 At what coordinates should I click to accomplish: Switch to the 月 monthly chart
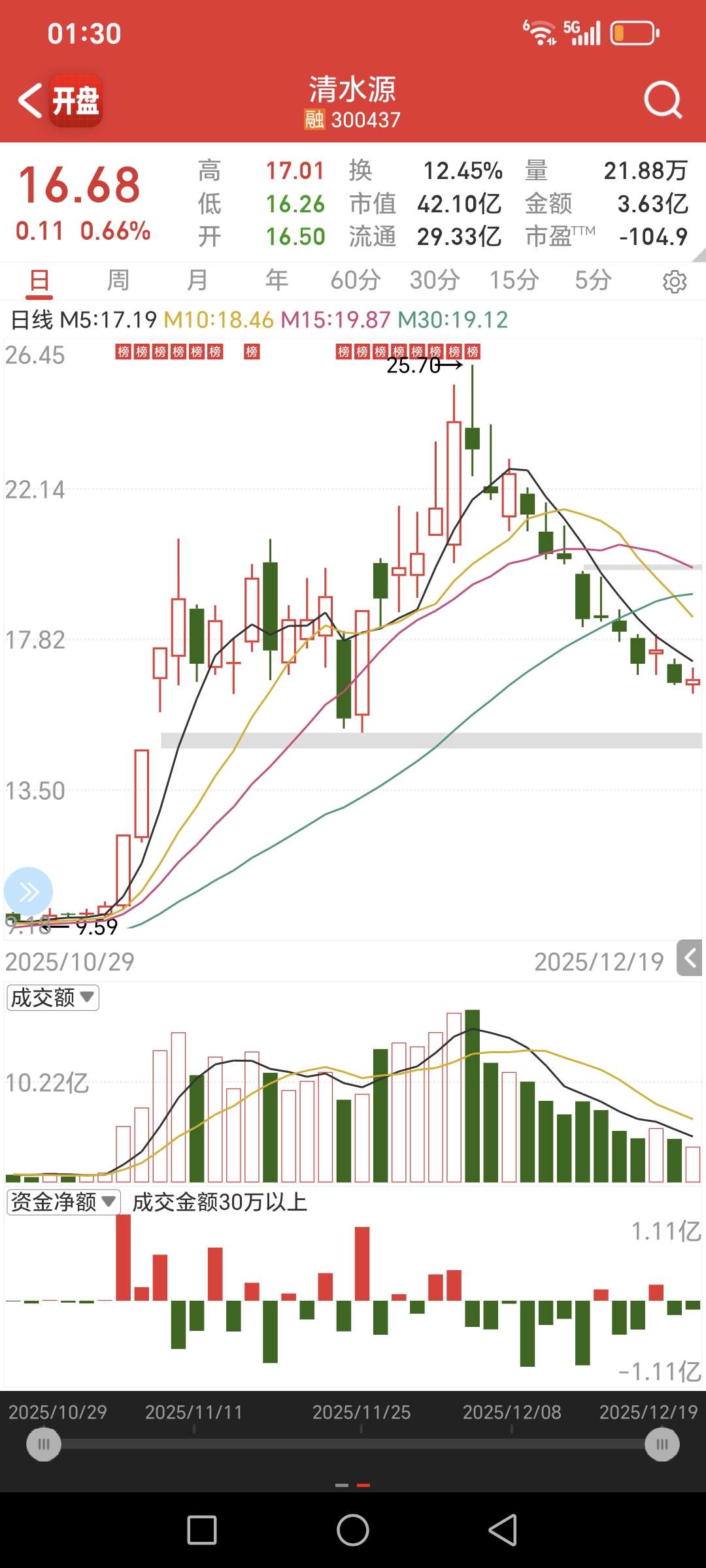tap(197, 280)
